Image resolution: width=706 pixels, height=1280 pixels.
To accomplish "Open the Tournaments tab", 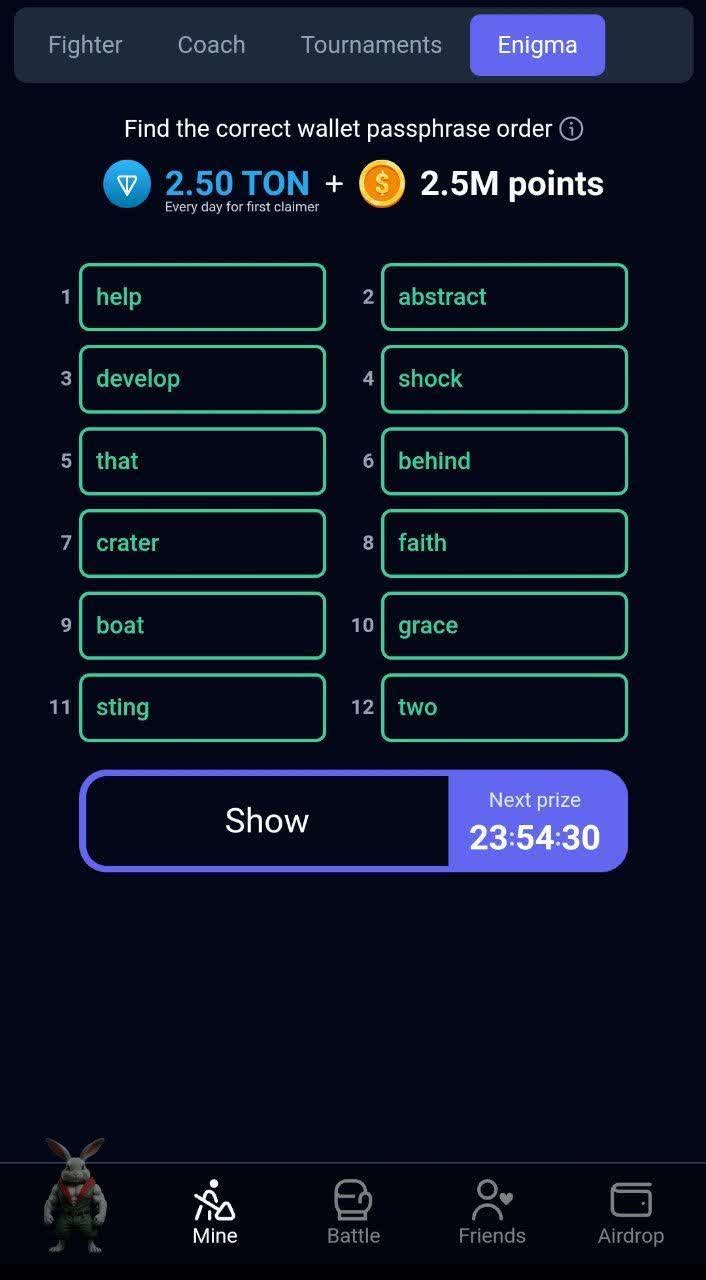I will tap(371, 45).
